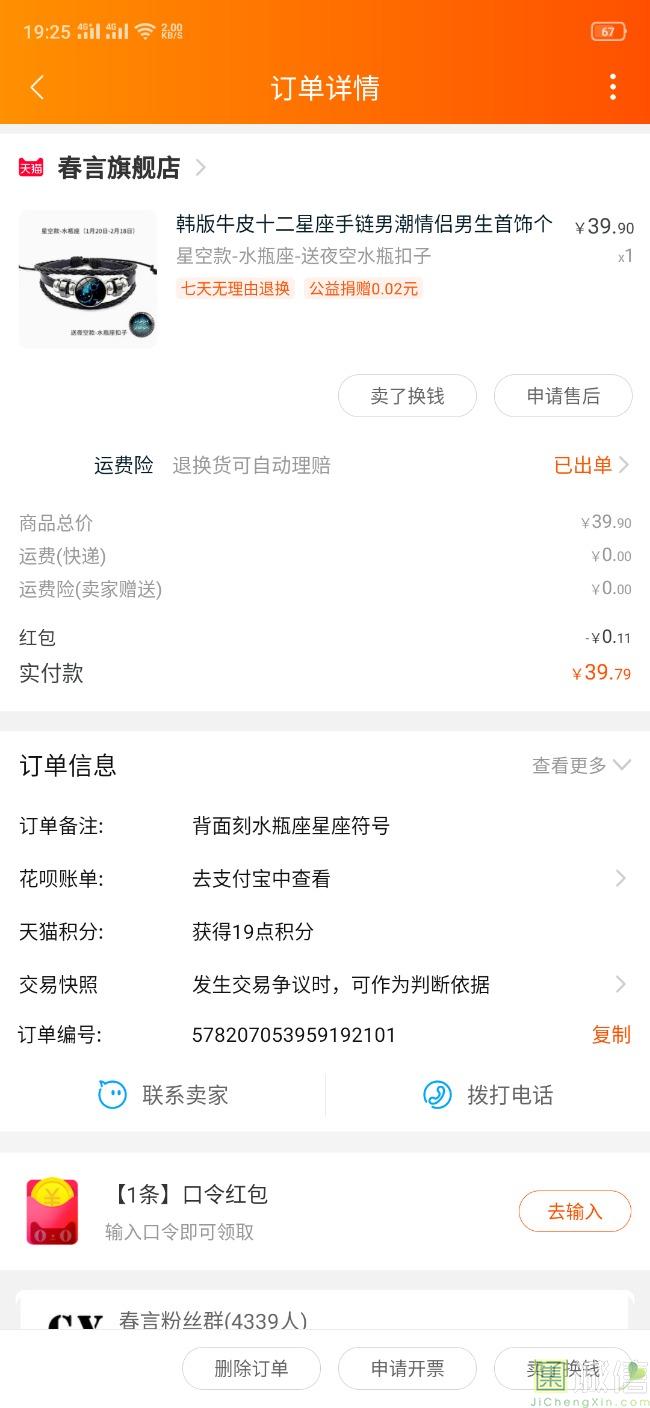Open the zodiac bracelet product image
This screenshot has height=1408, width=650.
pyautogui.click(x=88, y=279)
